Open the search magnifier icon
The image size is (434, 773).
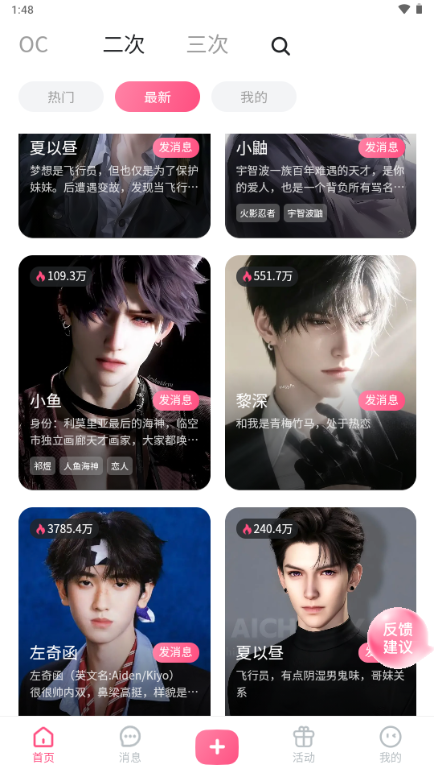point(280,46)
